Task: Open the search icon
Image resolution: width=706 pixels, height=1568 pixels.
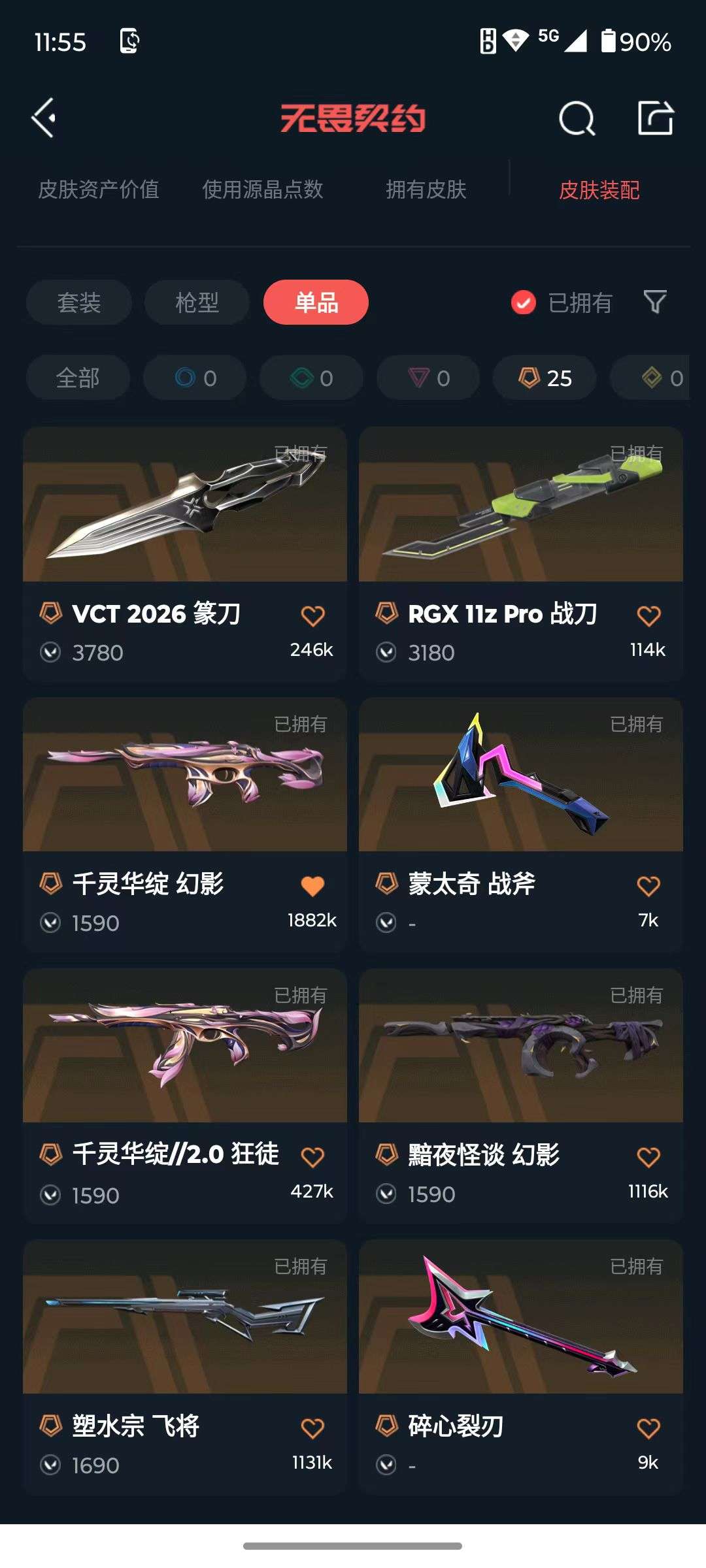Action: (x=577, y=119)
